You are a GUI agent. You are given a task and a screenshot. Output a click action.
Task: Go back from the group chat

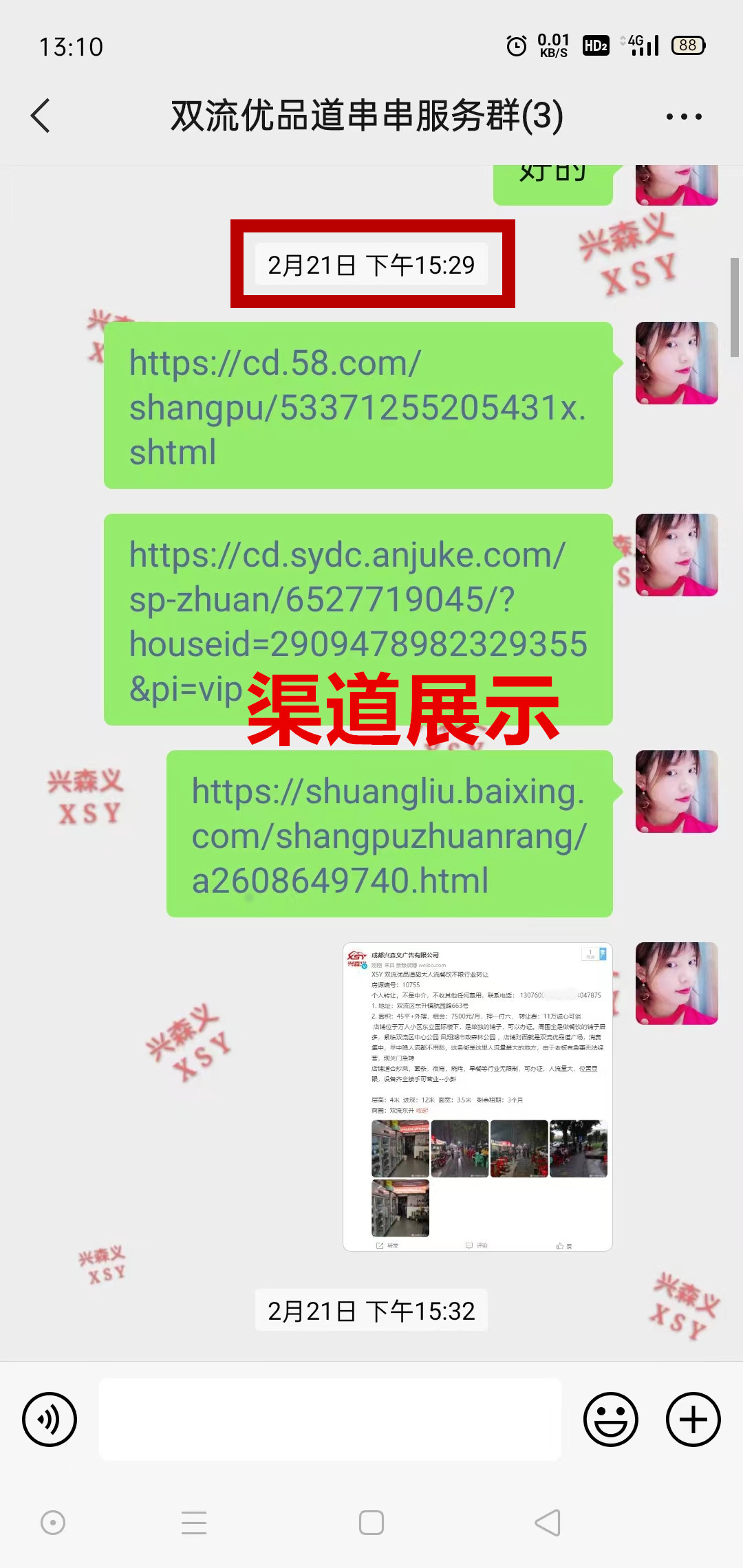tap(41, 116)
